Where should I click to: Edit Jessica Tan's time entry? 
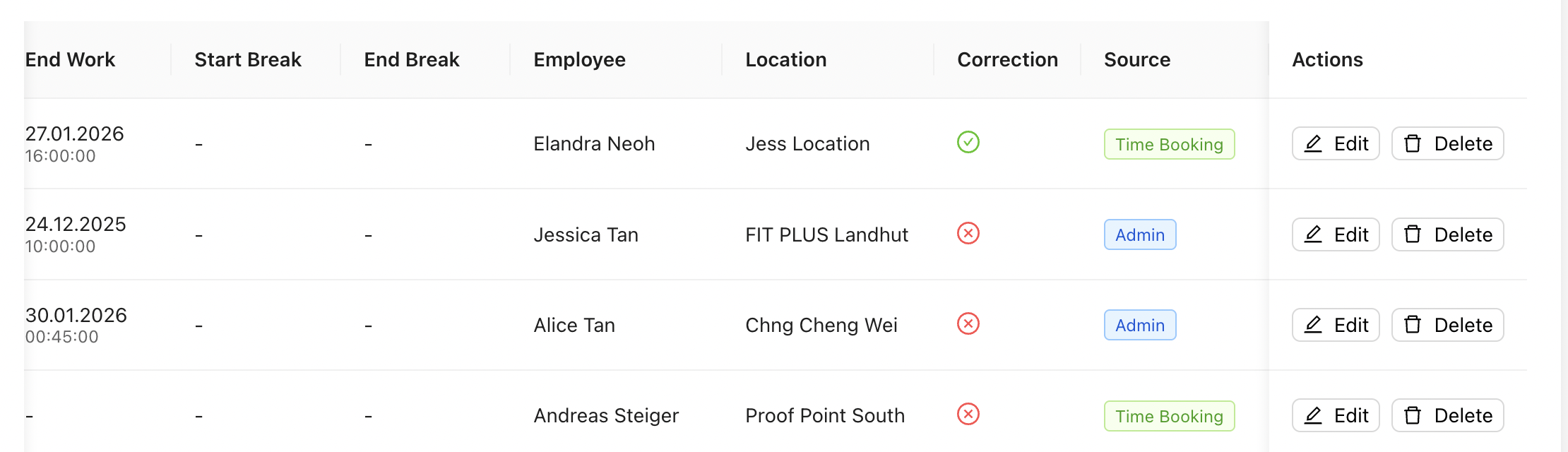[1335, 234]
